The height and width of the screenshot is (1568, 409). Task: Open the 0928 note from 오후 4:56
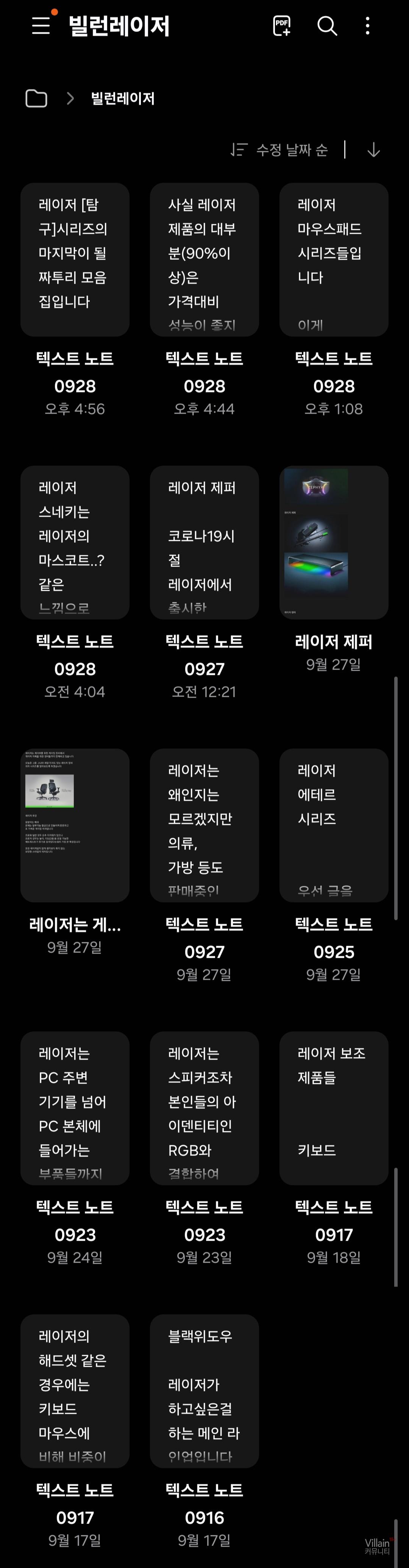point(75,260)
